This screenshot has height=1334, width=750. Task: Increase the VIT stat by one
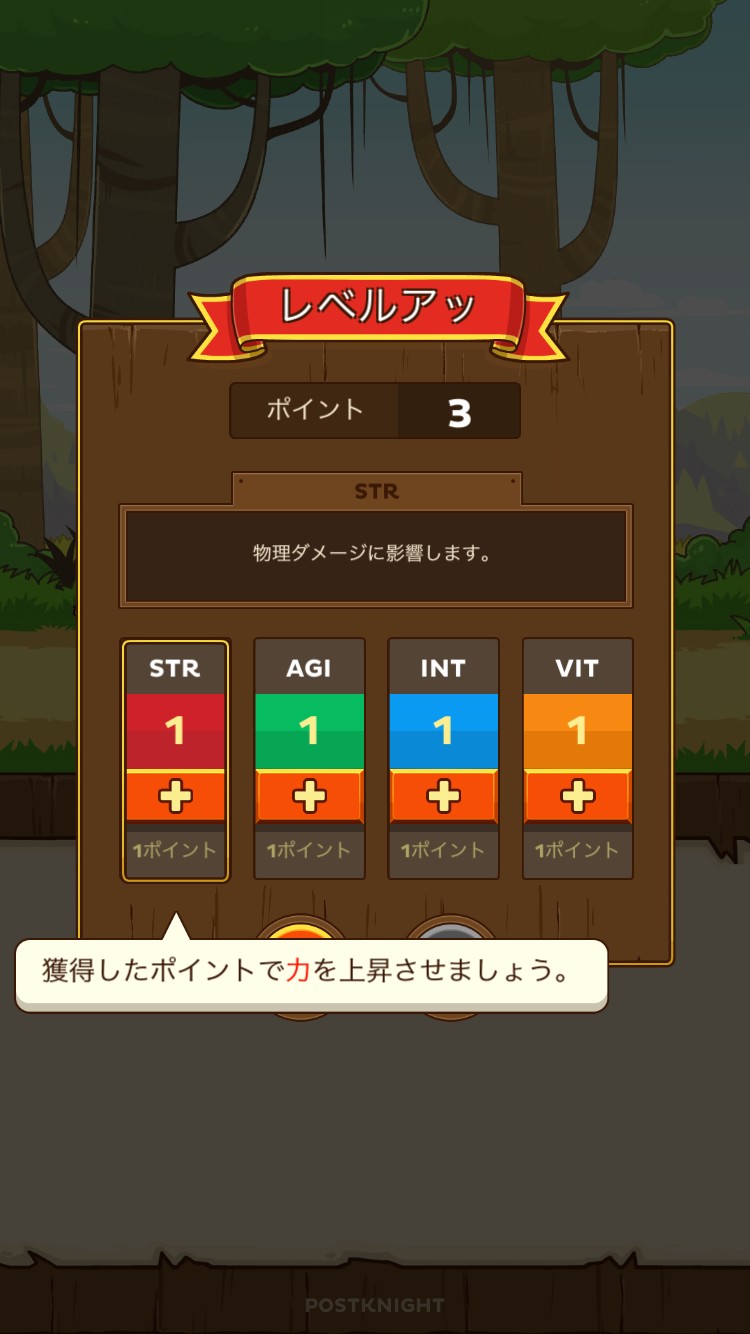577,797
